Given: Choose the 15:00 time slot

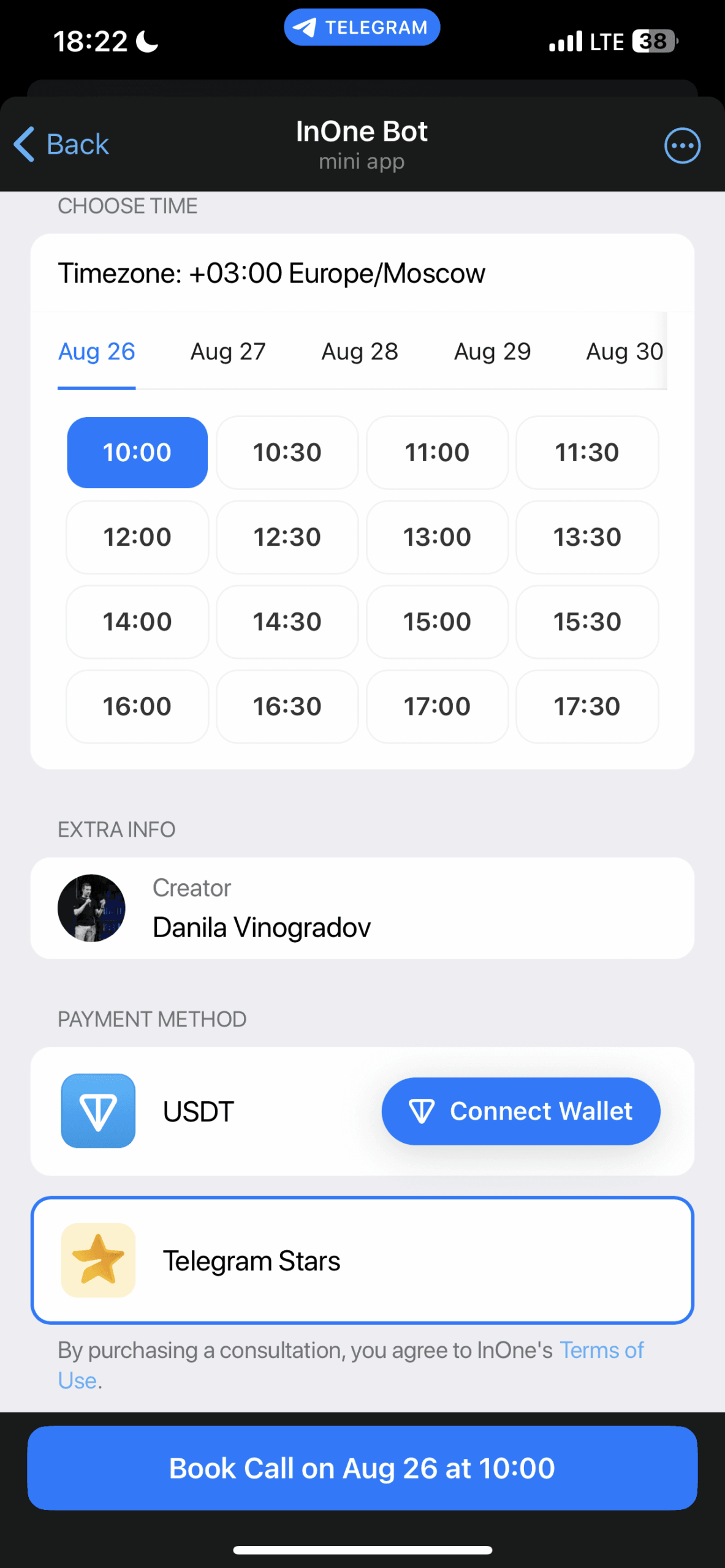Looking at the screenshot, I should coord(437,622).
